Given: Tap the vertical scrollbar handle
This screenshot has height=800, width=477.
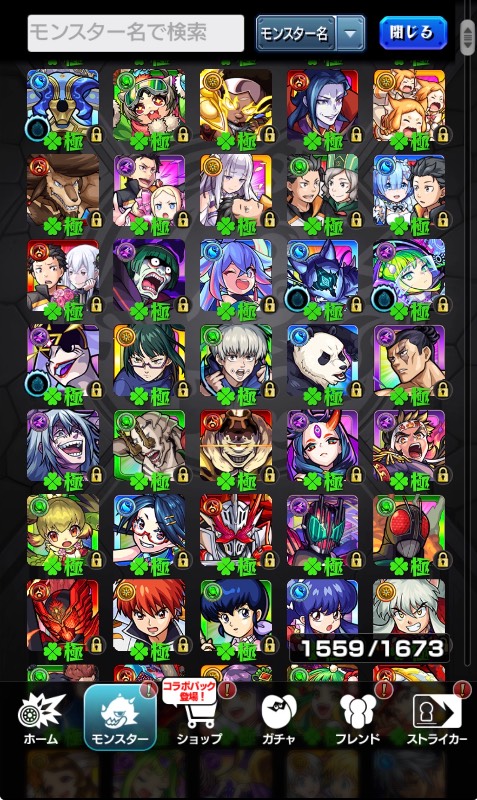Looking at the screenshot, I should [467, 37].
